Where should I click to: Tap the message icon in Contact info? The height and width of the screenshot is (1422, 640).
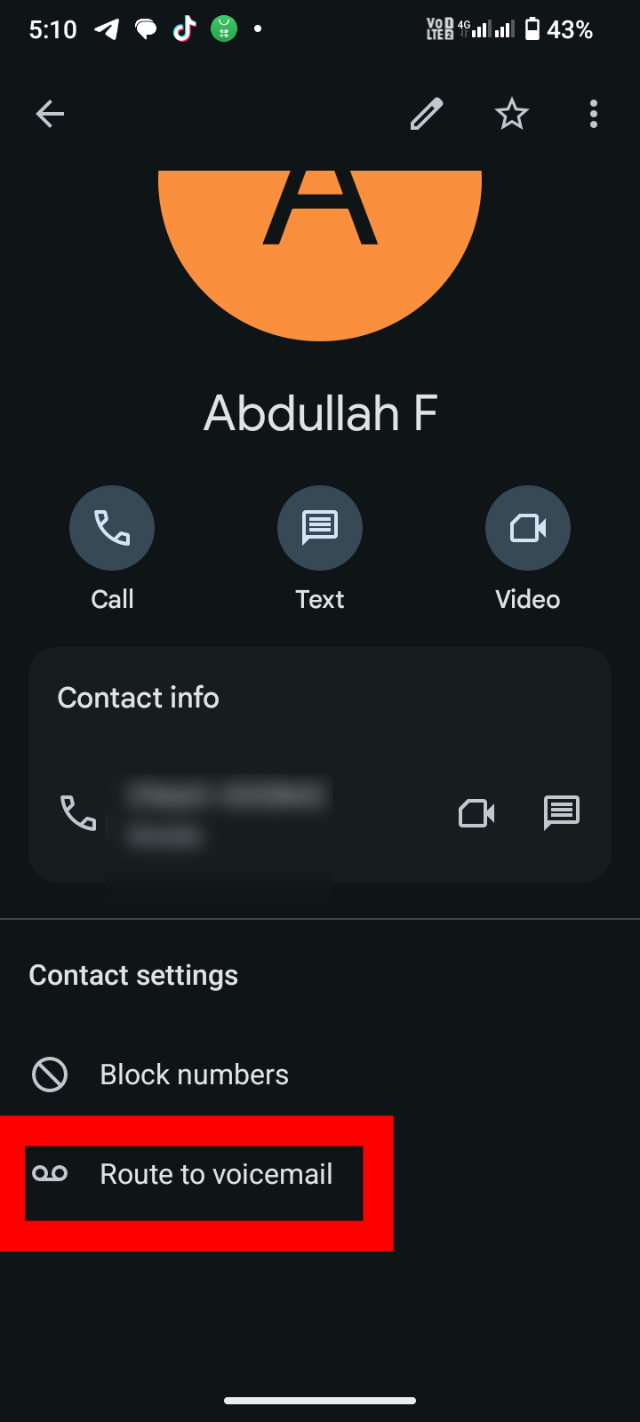coord(561,813)
